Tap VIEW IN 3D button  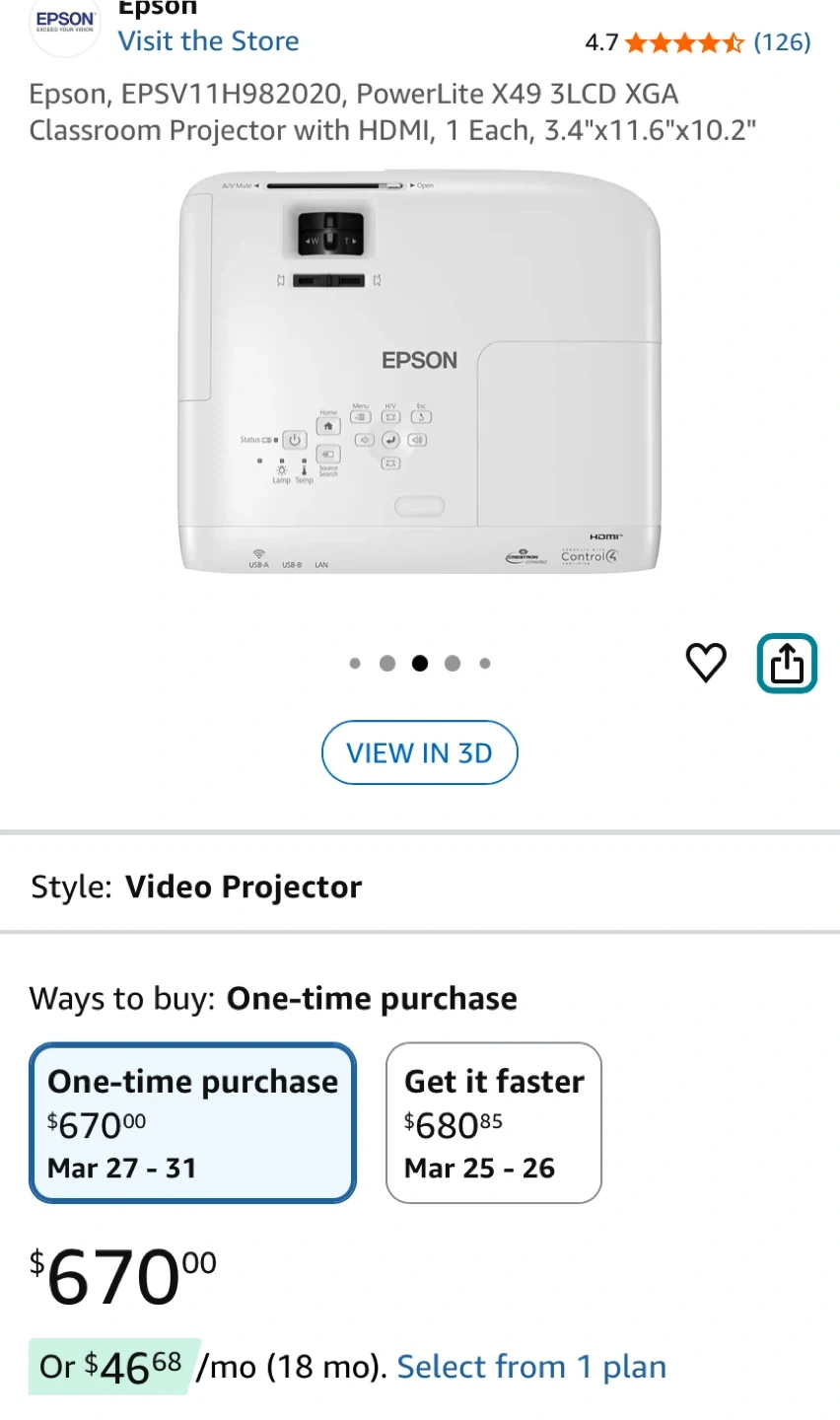(x=419, y=752)
